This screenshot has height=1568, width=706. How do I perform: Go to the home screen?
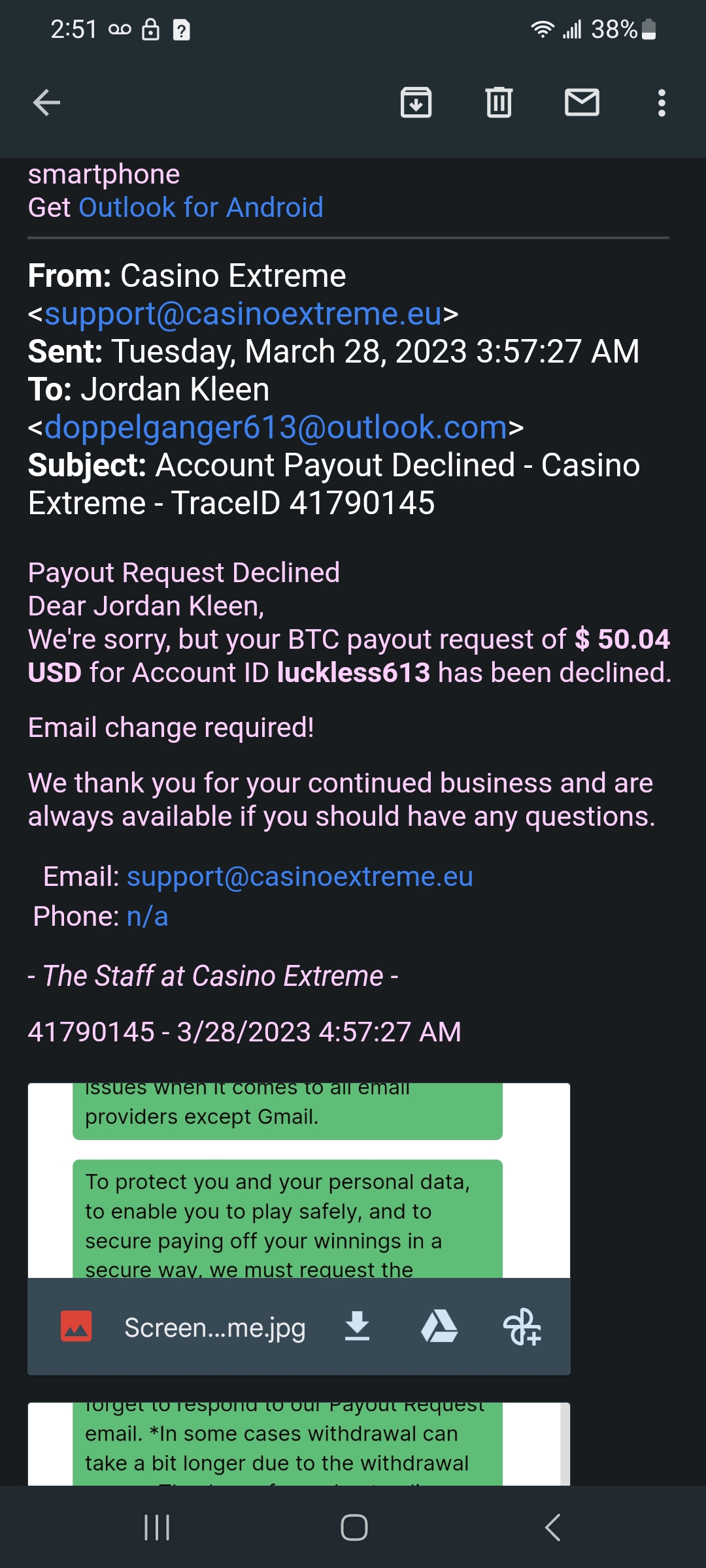[354, 1527]
